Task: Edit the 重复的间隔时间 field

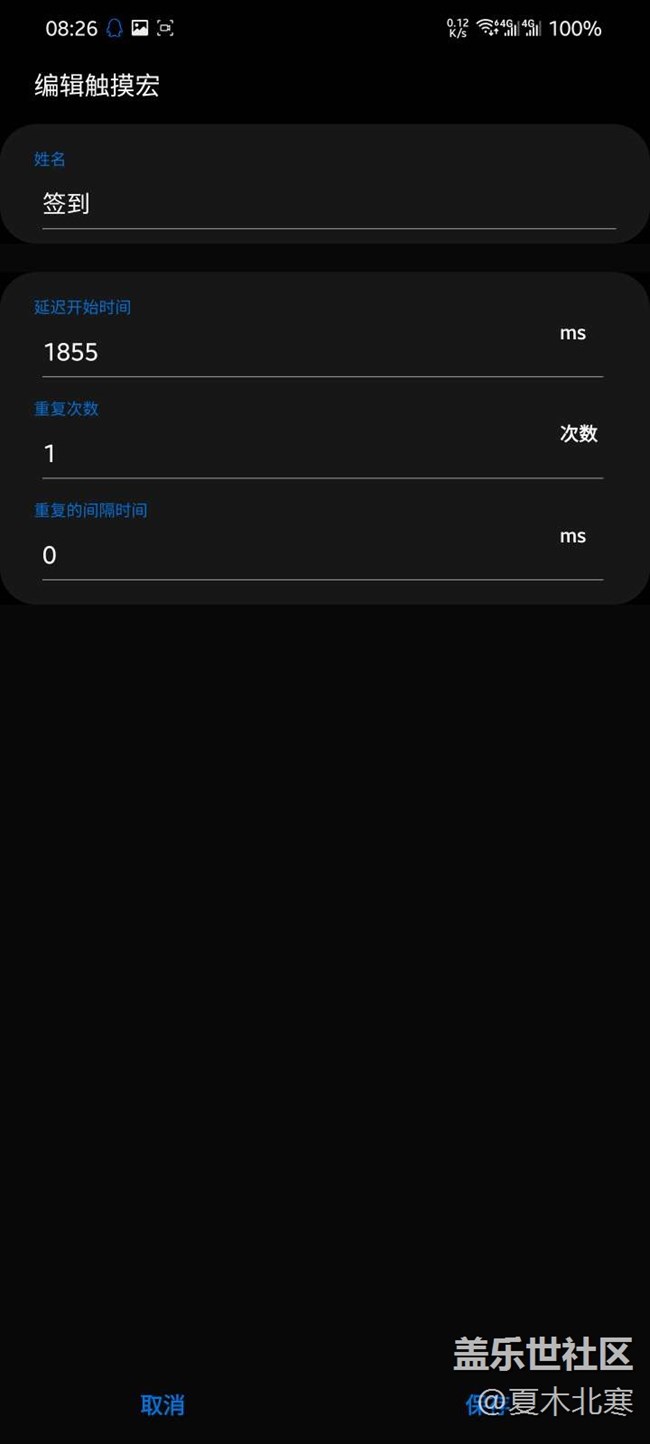Action: 322,555
